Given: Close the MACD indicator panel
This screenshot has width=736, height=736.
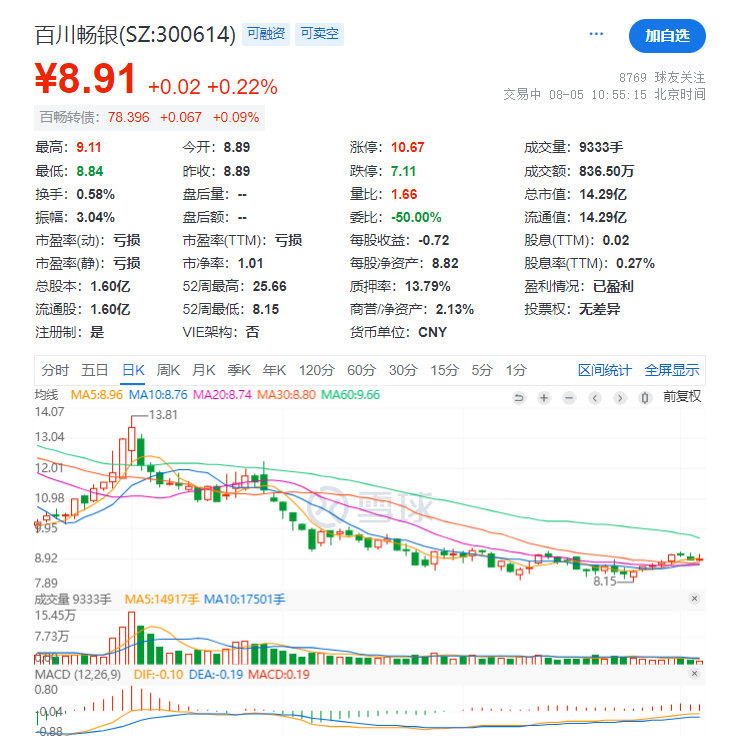Looking at the screenshot, I should tap(695, 675).
